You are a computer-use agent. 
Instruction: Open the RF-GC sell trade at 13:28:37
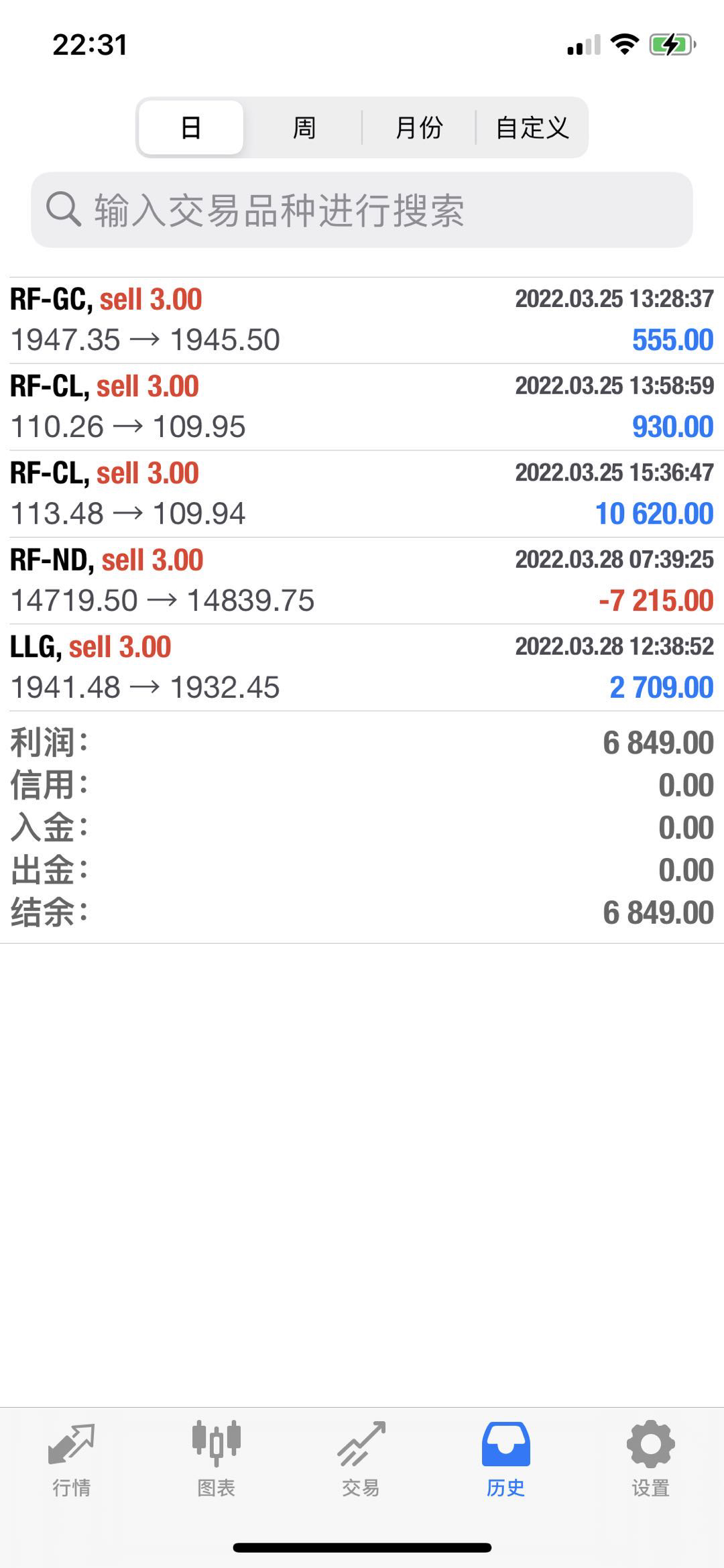click(362, 320)
